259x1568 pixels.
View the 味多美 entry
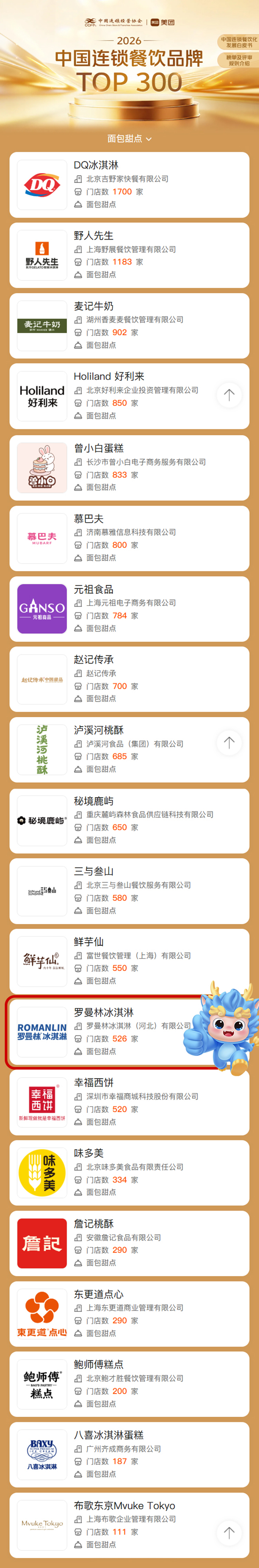129,1173
